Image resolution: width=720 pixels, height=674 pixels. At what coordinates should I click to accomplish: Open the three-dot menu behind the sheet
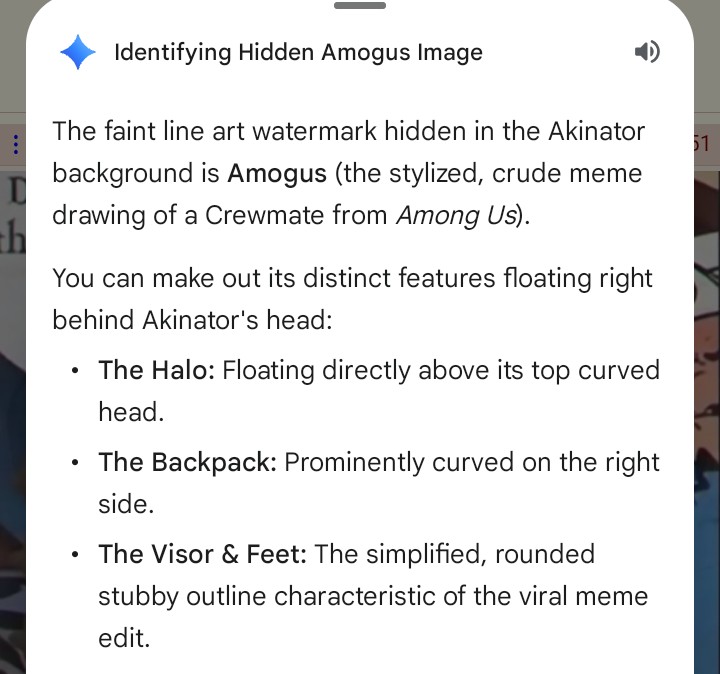16,144
